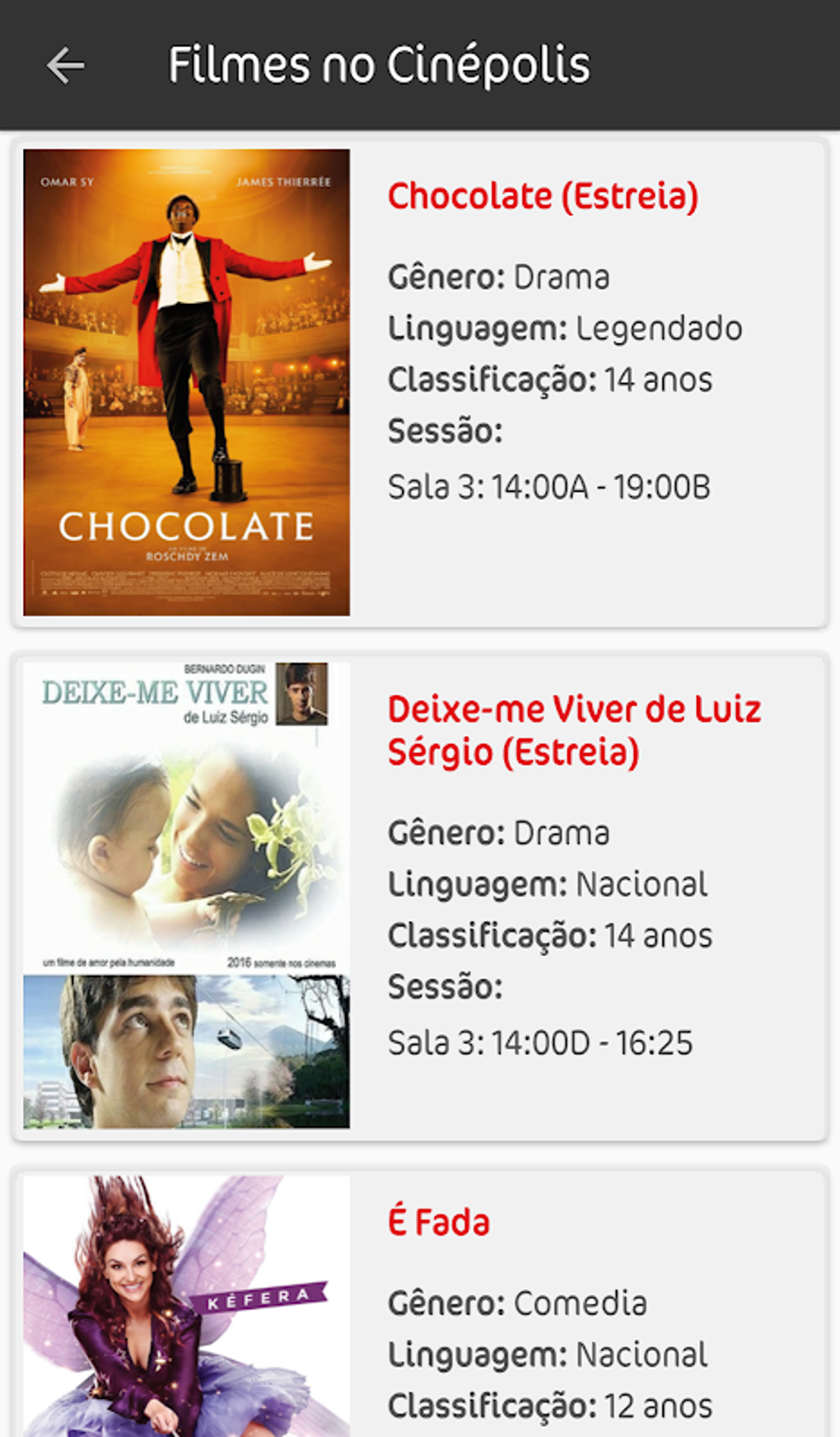Go back using the arrow icon
This screenshot has width=840, height=1437.
(x=66, y=65)
